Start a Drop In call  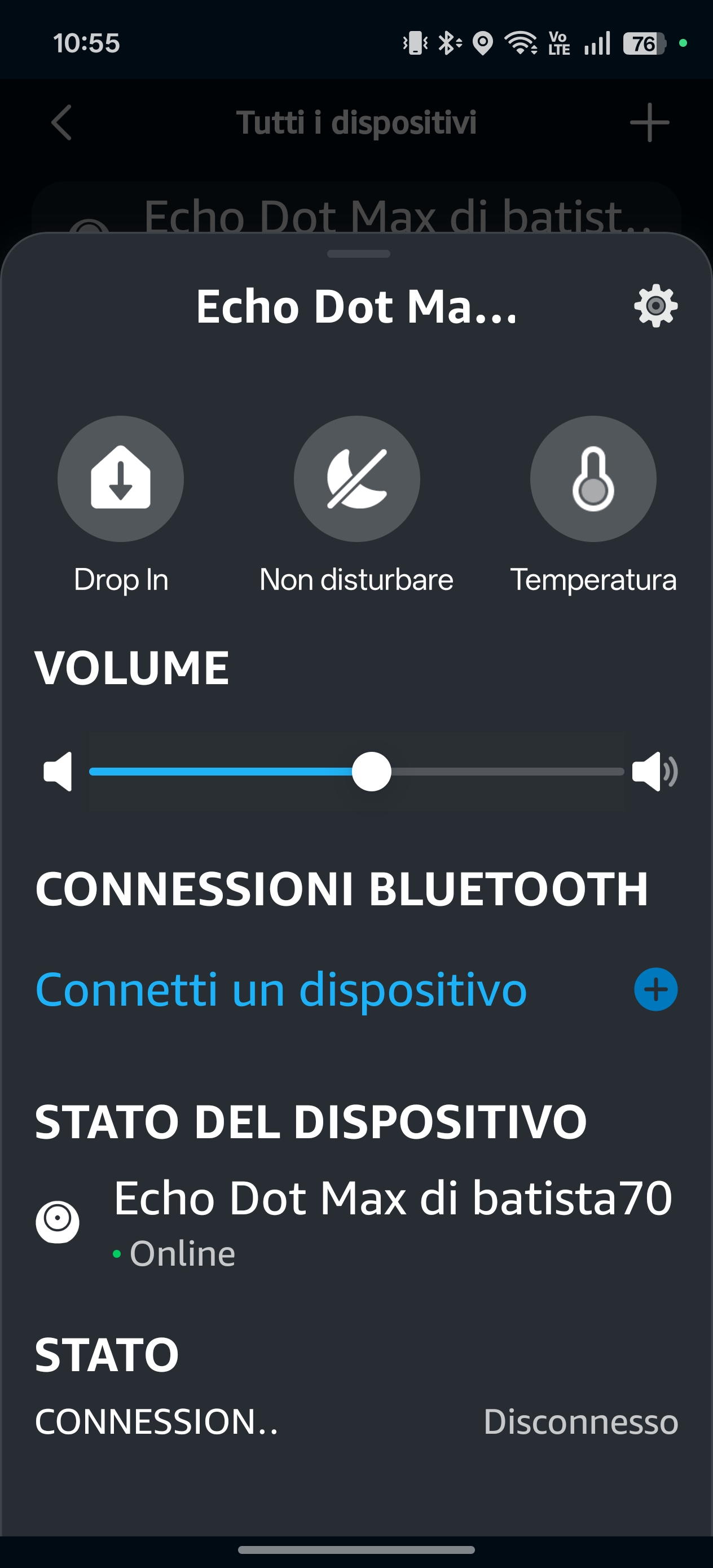point(121,478)
